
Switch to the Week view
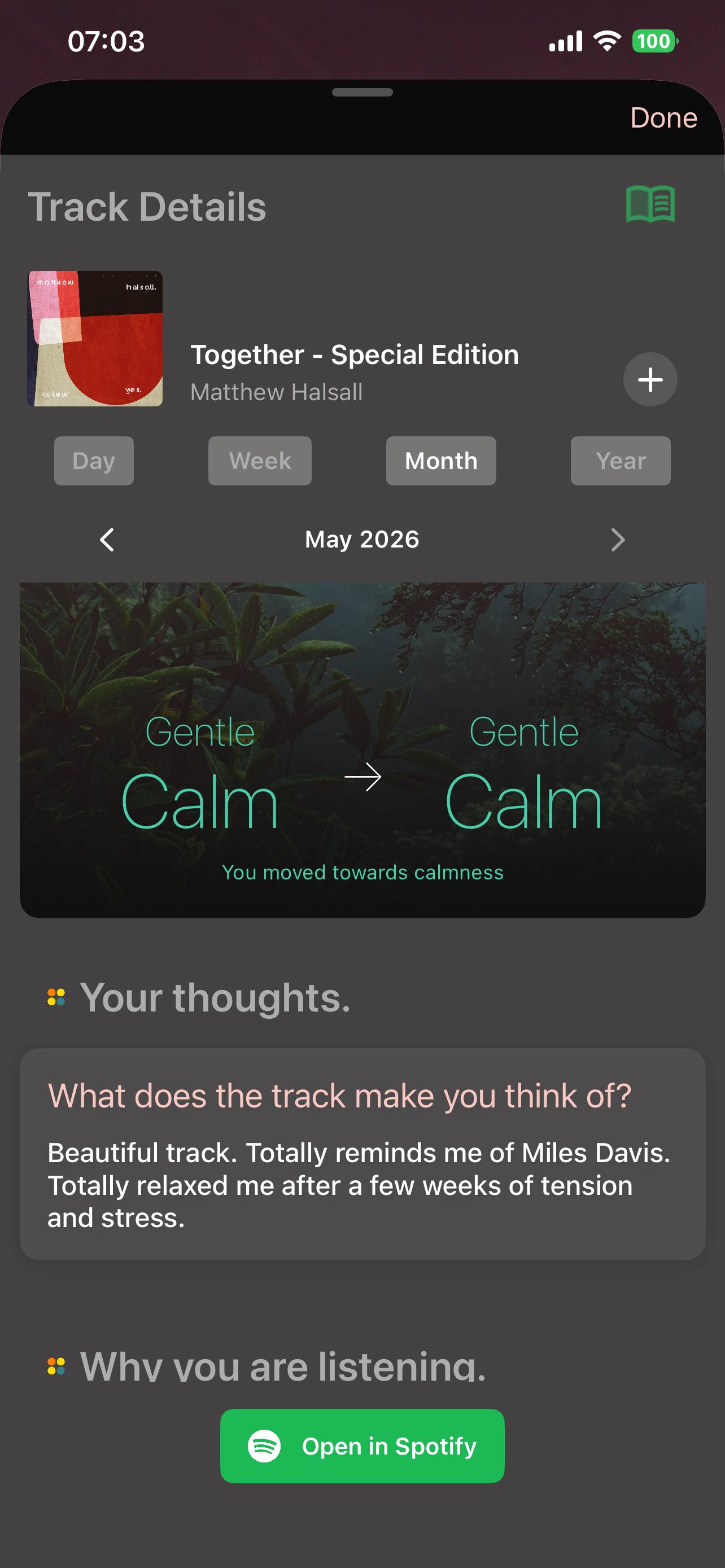[x=260, y=461]
